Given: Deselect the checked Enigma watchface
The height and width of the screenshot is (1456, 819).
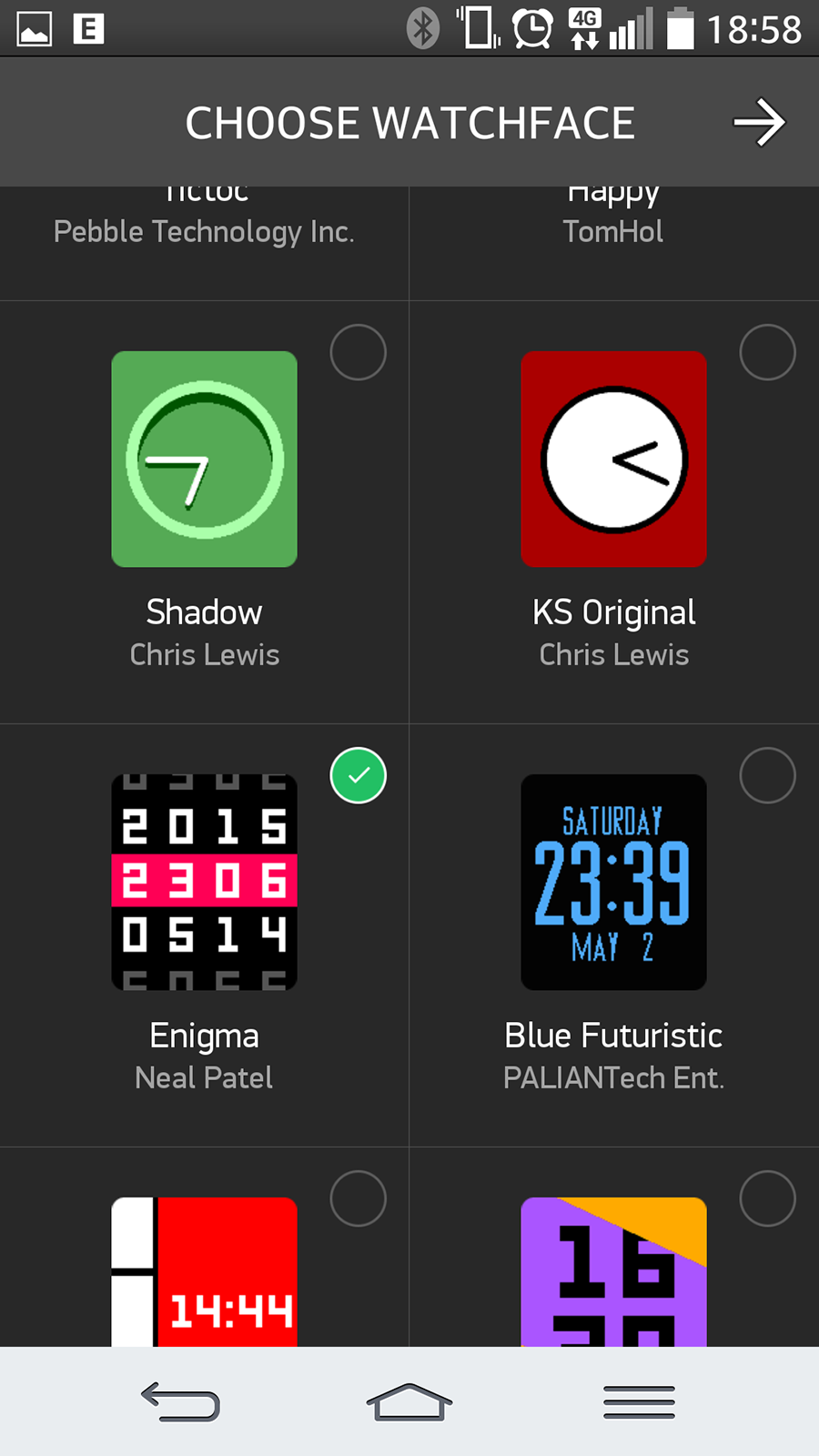Looking at the screenshot, I should pos(359,775).
